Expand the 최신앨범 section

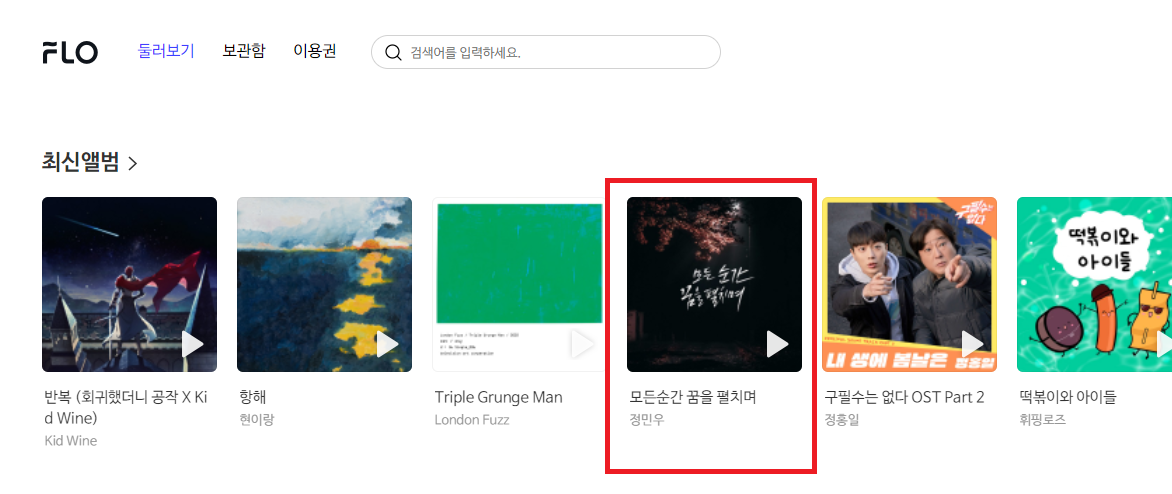[x=90, y=162]
